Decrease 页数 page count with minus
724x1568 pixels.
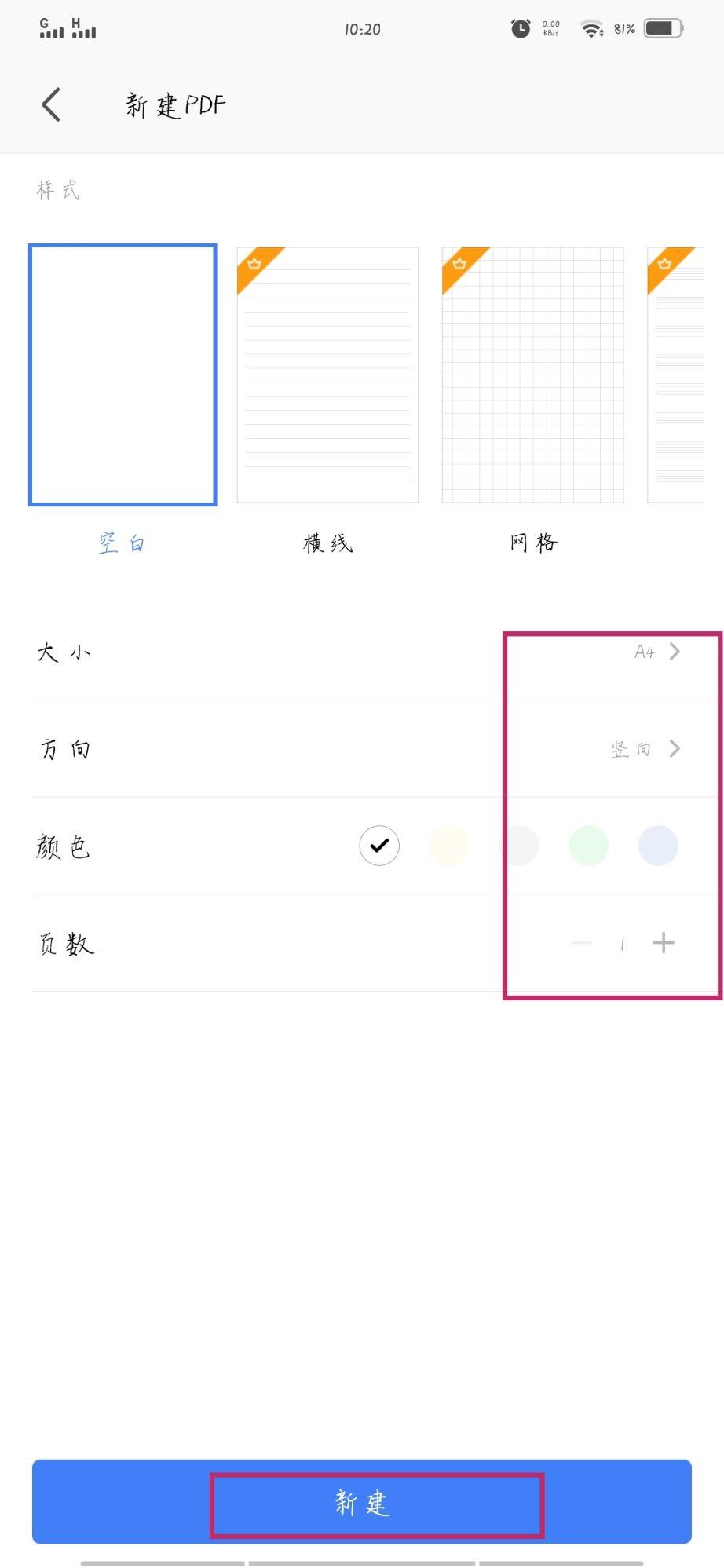(581, 943)
